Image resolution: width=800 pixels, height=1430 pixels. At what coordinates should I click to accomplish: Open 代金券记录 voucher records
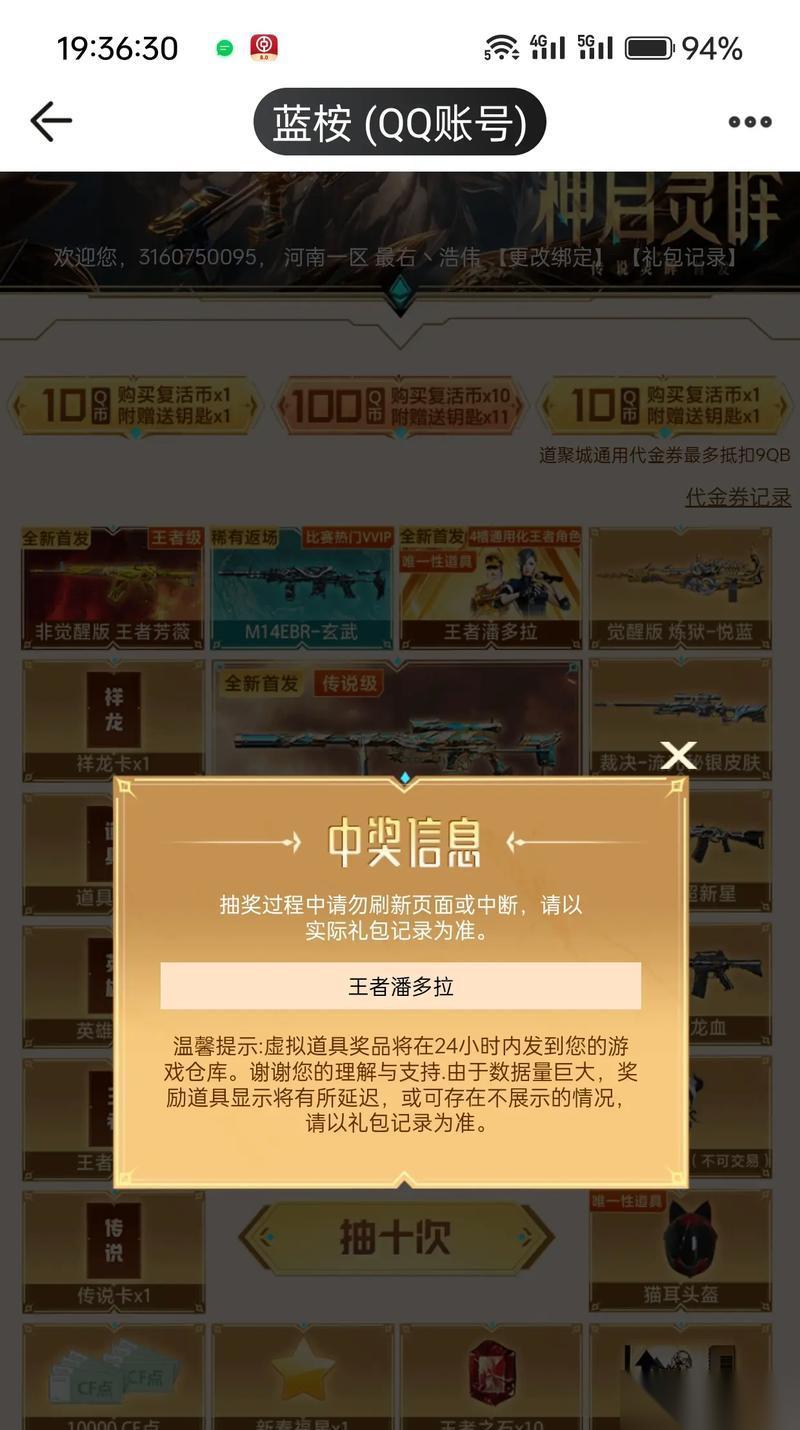[x=737, y=497]
